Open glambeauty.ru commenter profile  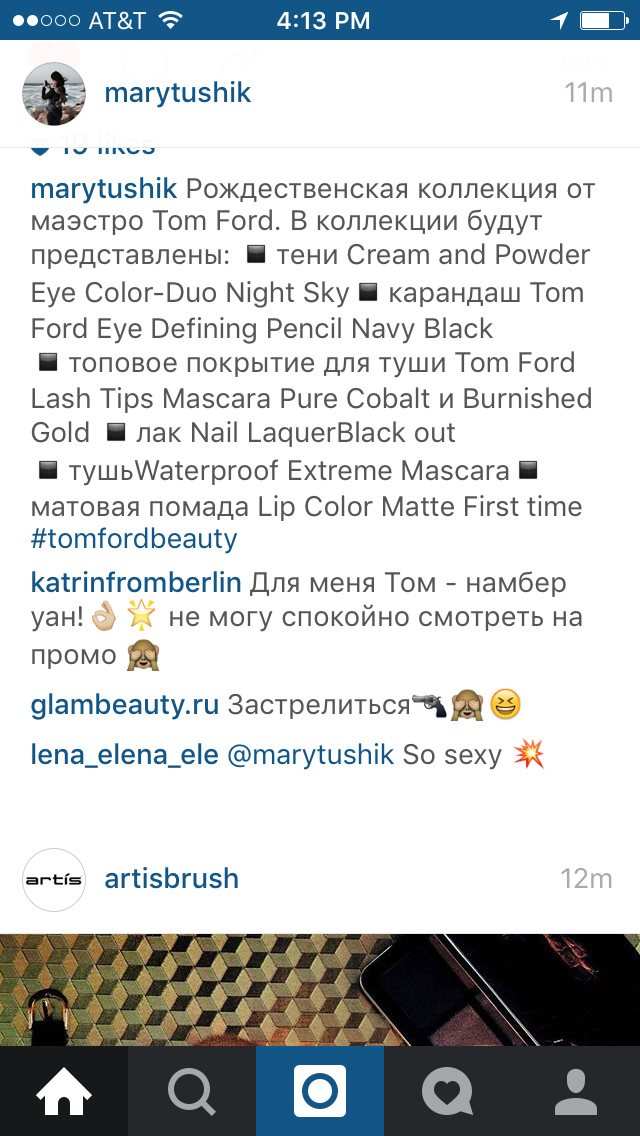pyautogui.click(x=125, y=705)
